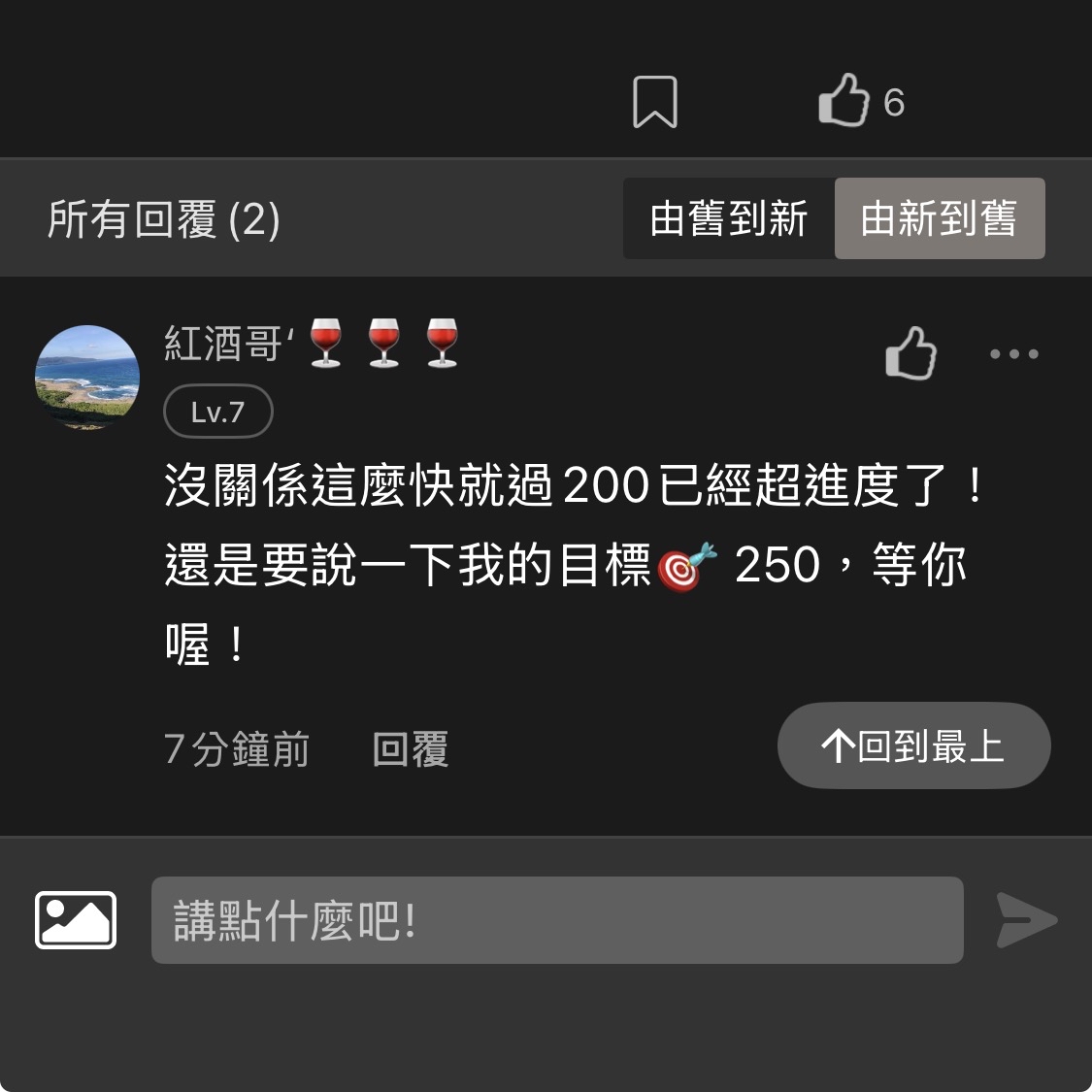Bookmark this post
Image resolution: width=1092 pixels, height=1092 pixels.
(x=655, y=102)
